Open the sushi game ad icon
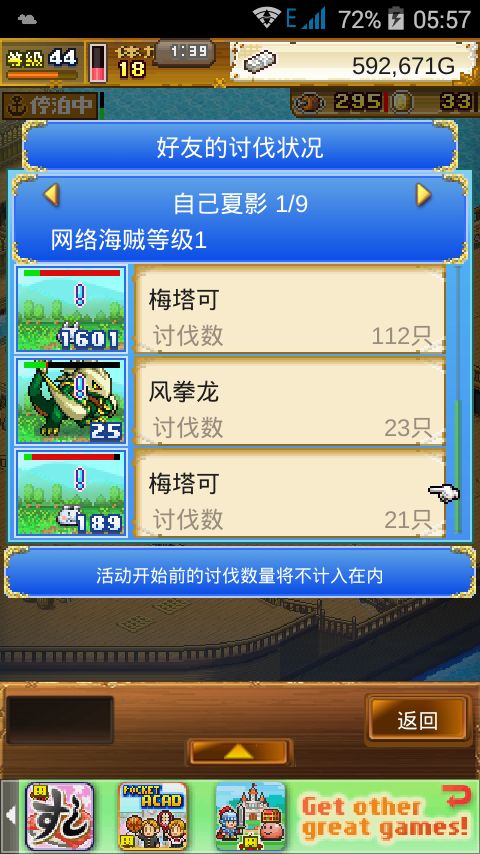 (59, 815)
